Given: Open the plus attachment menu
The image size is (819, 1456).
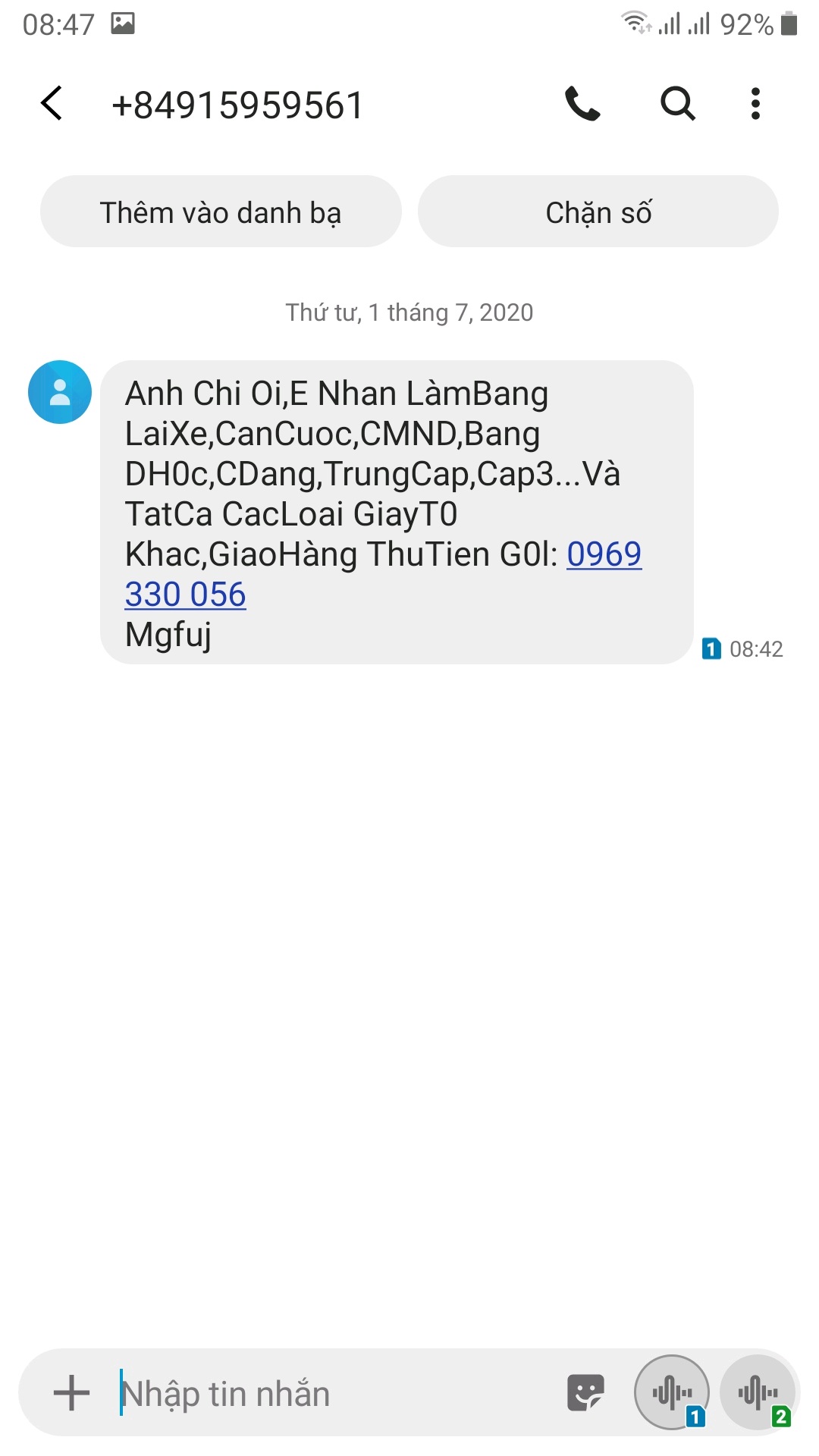Looking at the screenshot, I should click(x=72, y=1393).
